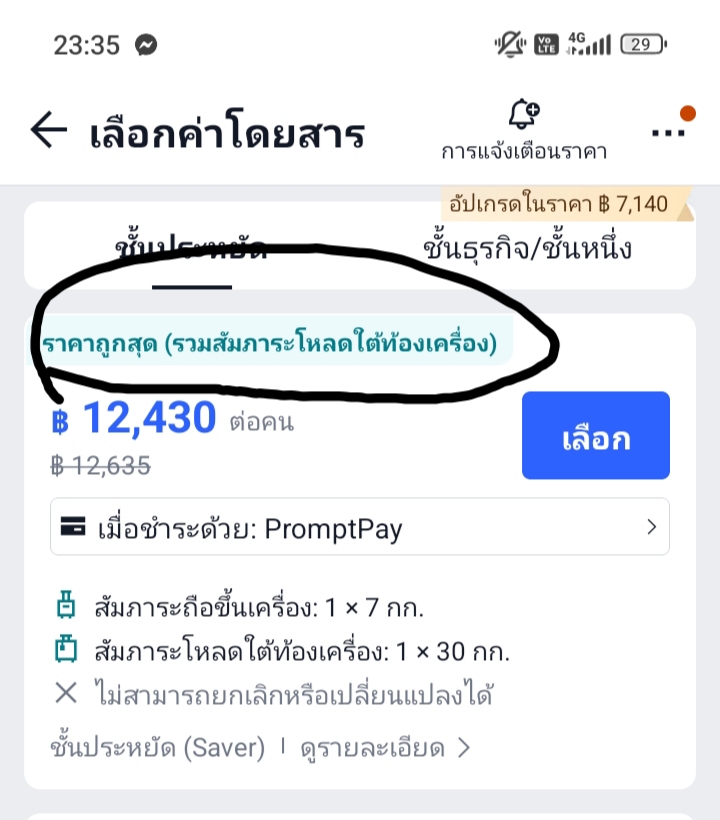Go back using the arrow icon

[49, 130]
